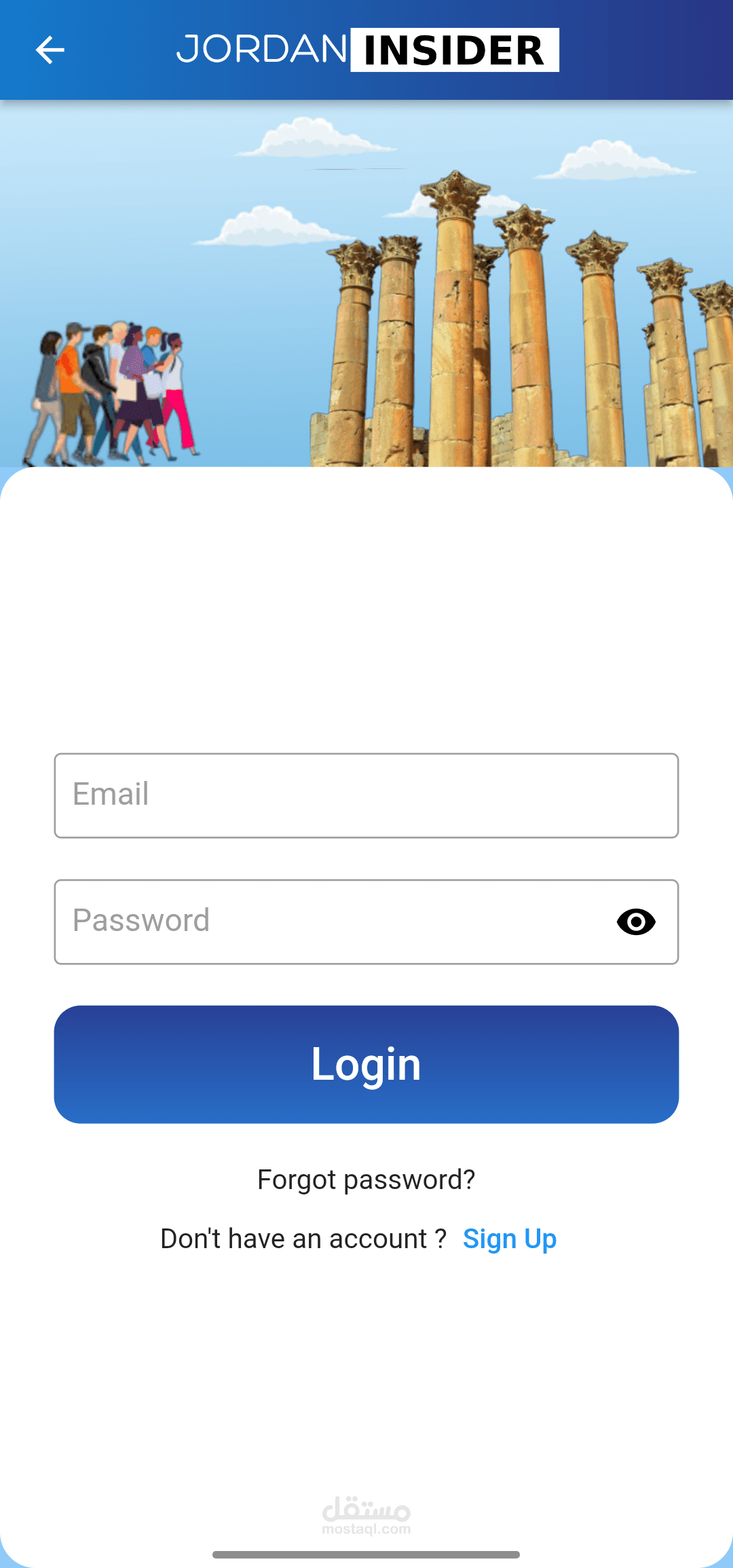Open the Forgot password link
733x1568 pixels.
366,1180
